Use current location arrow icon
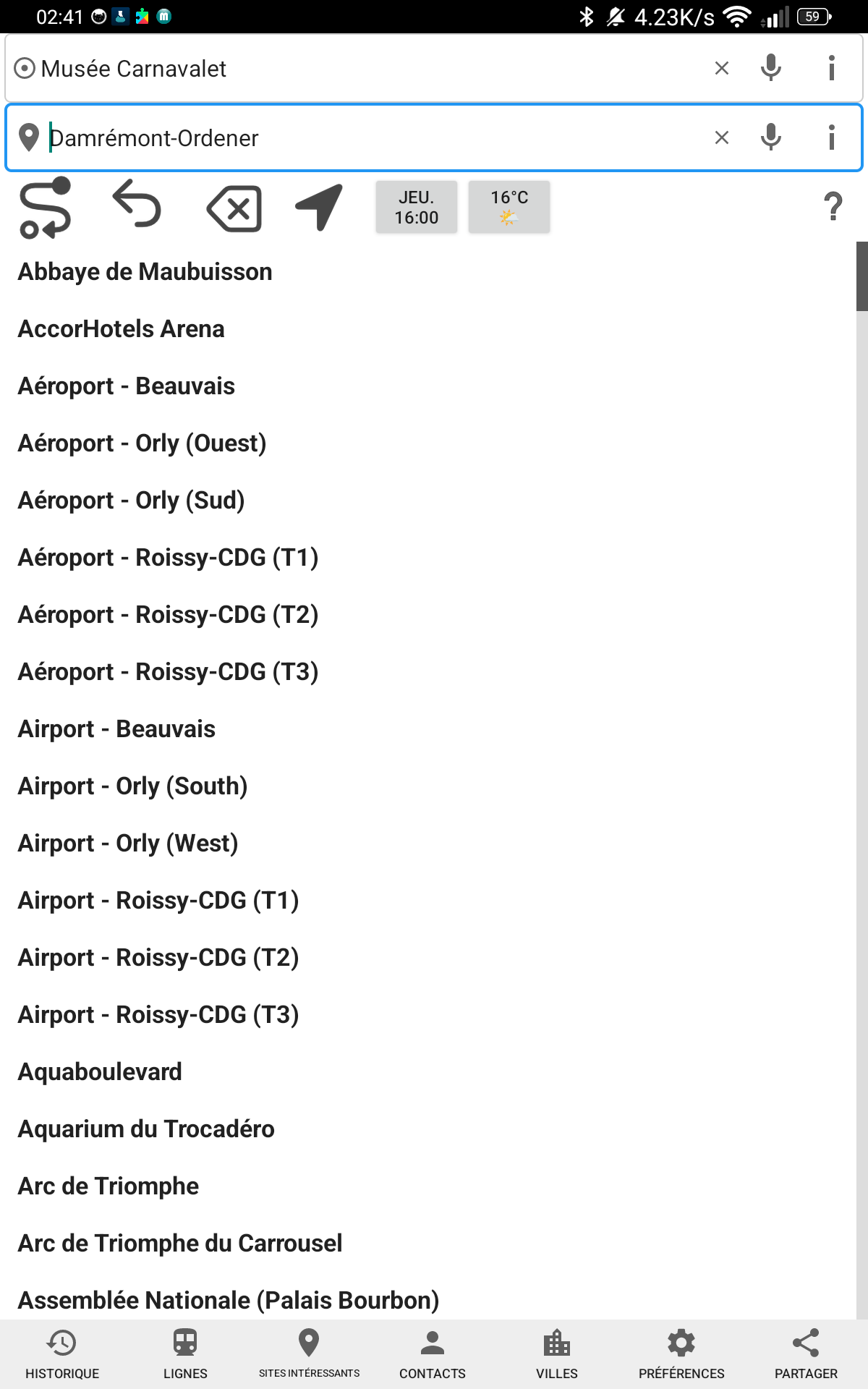 319,208
